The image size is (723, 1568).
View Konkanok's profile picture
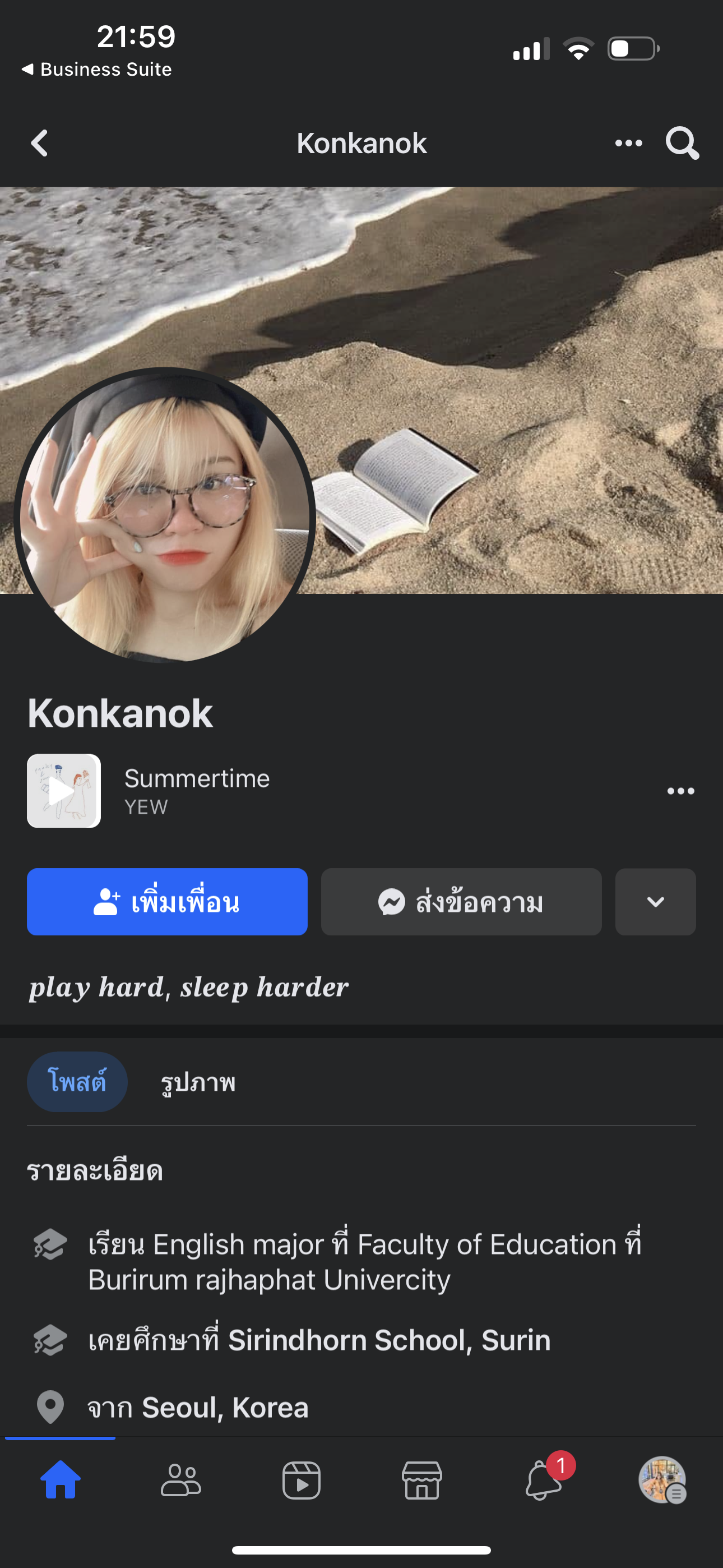164,518
